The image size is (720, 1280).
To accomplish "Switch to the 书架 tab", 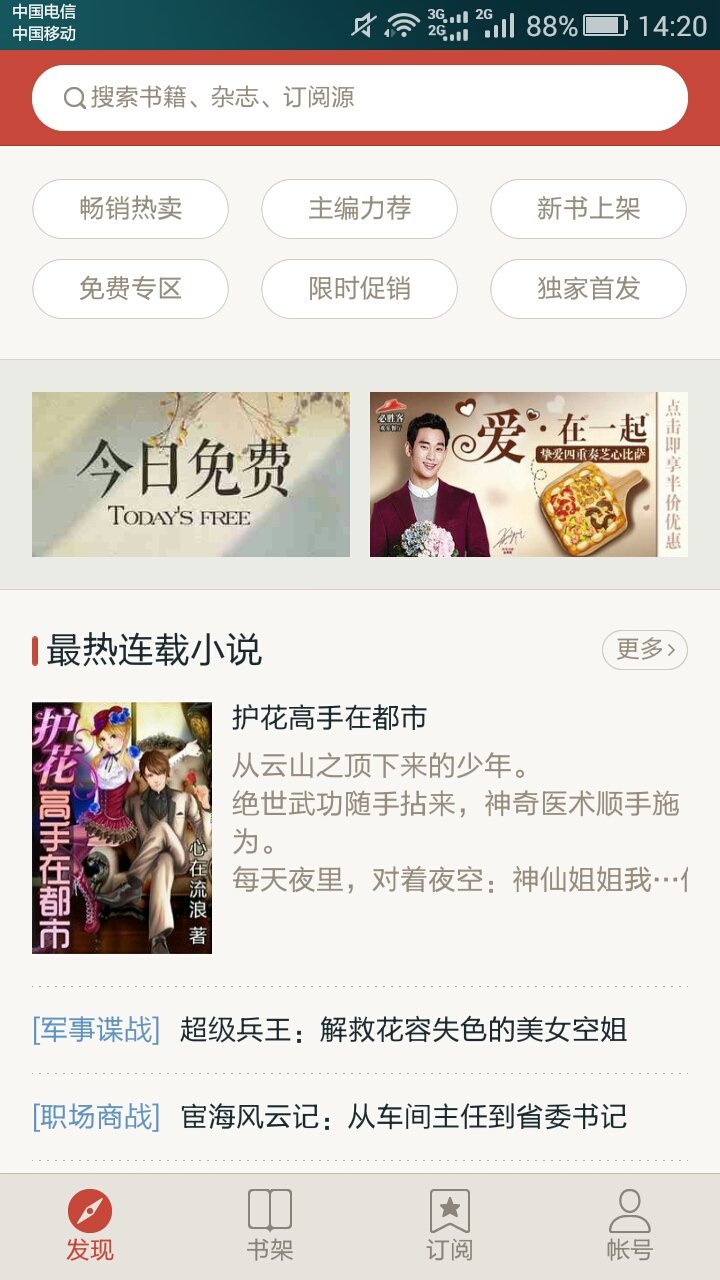I will [270, 1225].
